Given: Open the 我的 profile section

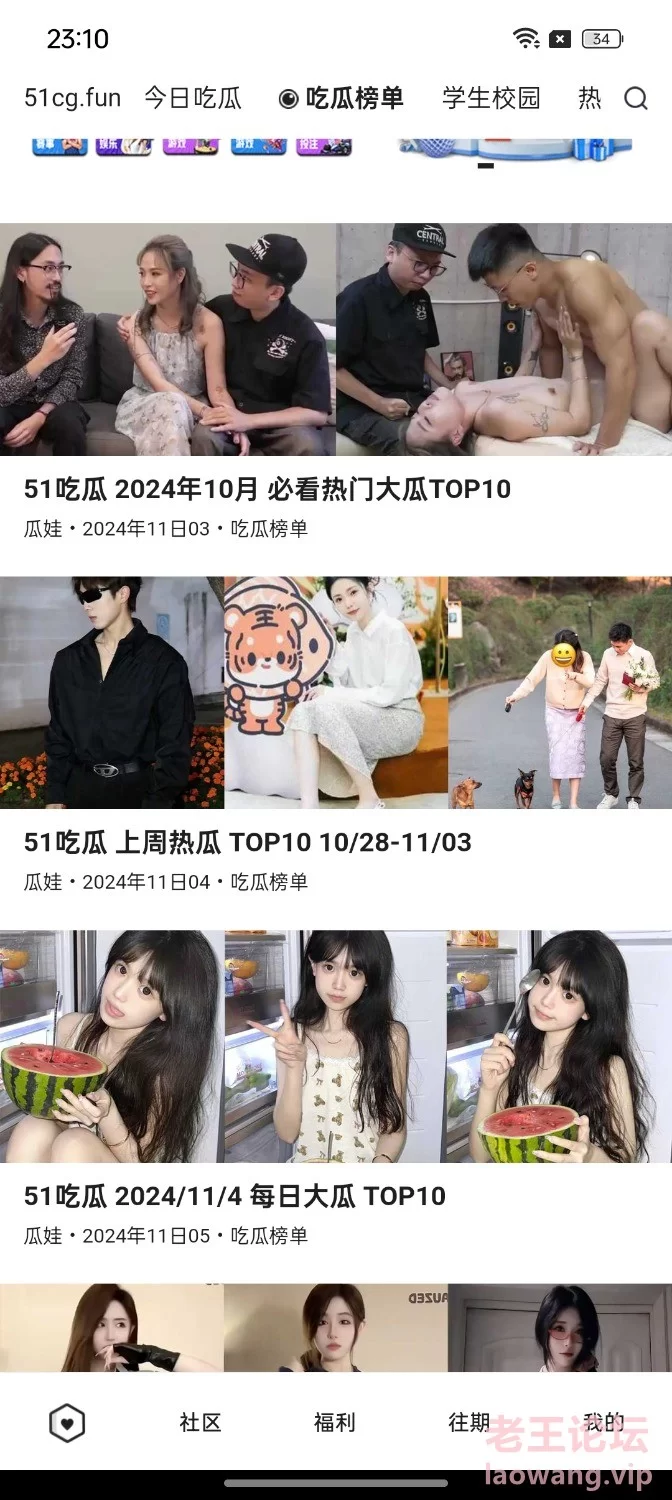Looking at the screenshot, I should coord(603,1423).
